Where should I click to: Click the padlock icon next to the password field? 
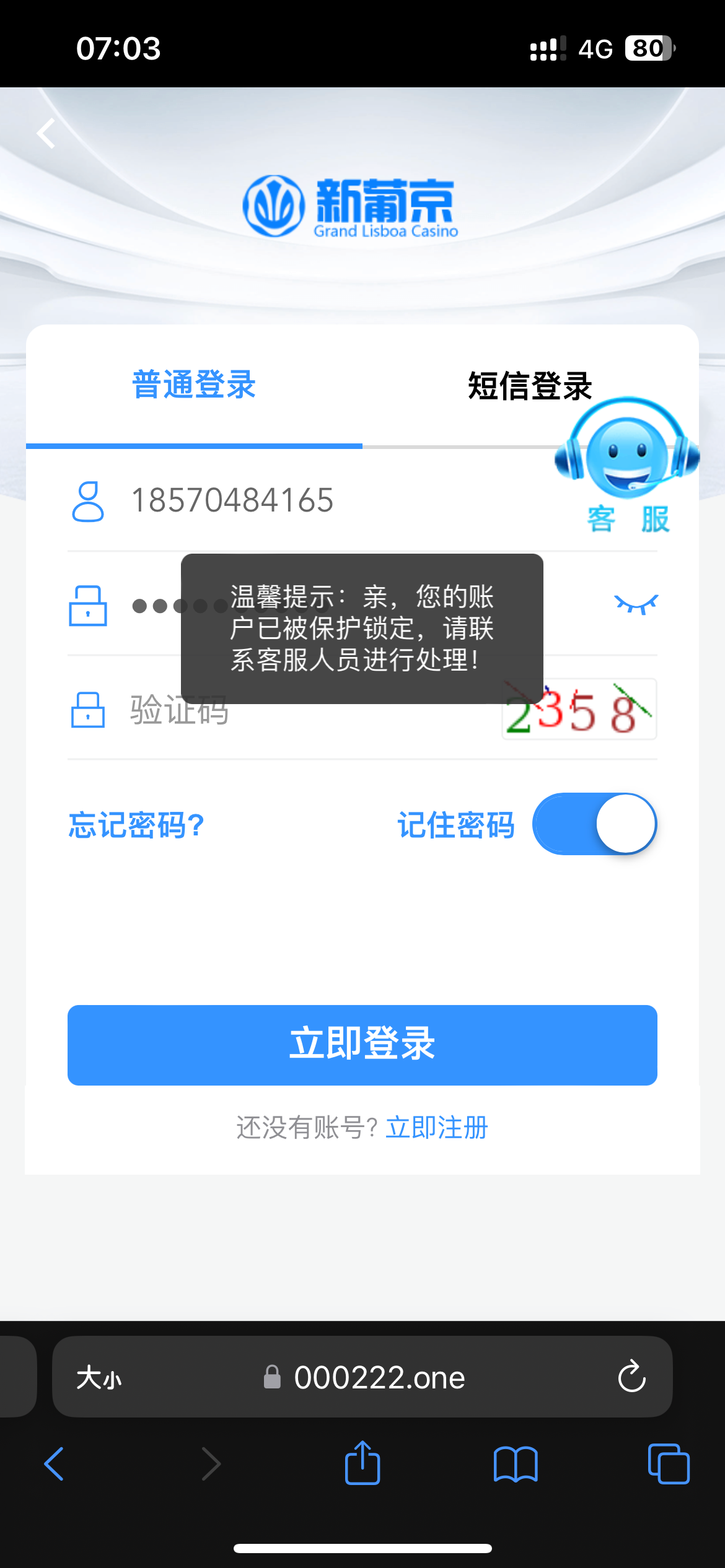tap(88, 606)
